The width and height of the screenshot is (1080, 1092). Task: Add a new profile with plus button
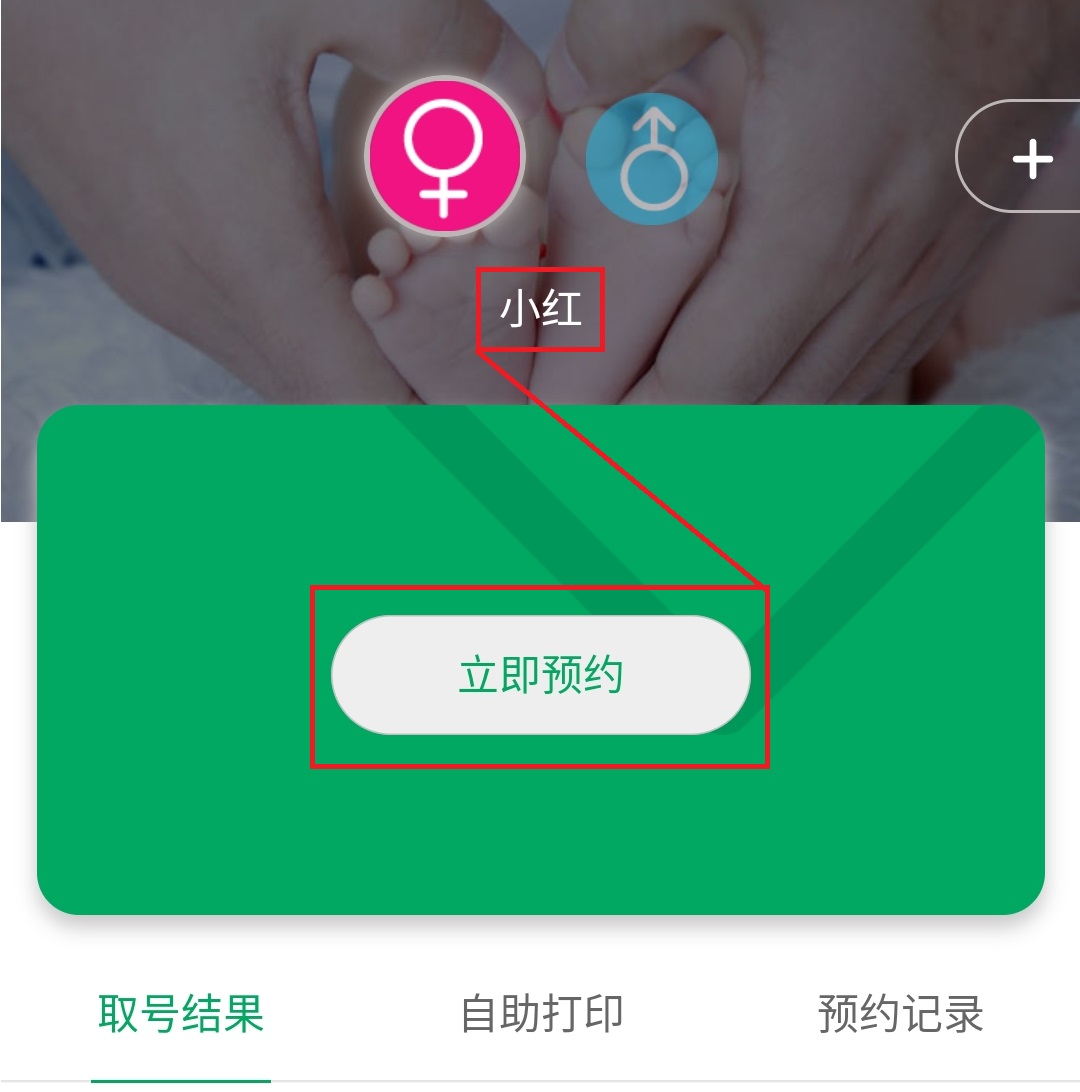pyautogui.click(x=1030, y=158)
